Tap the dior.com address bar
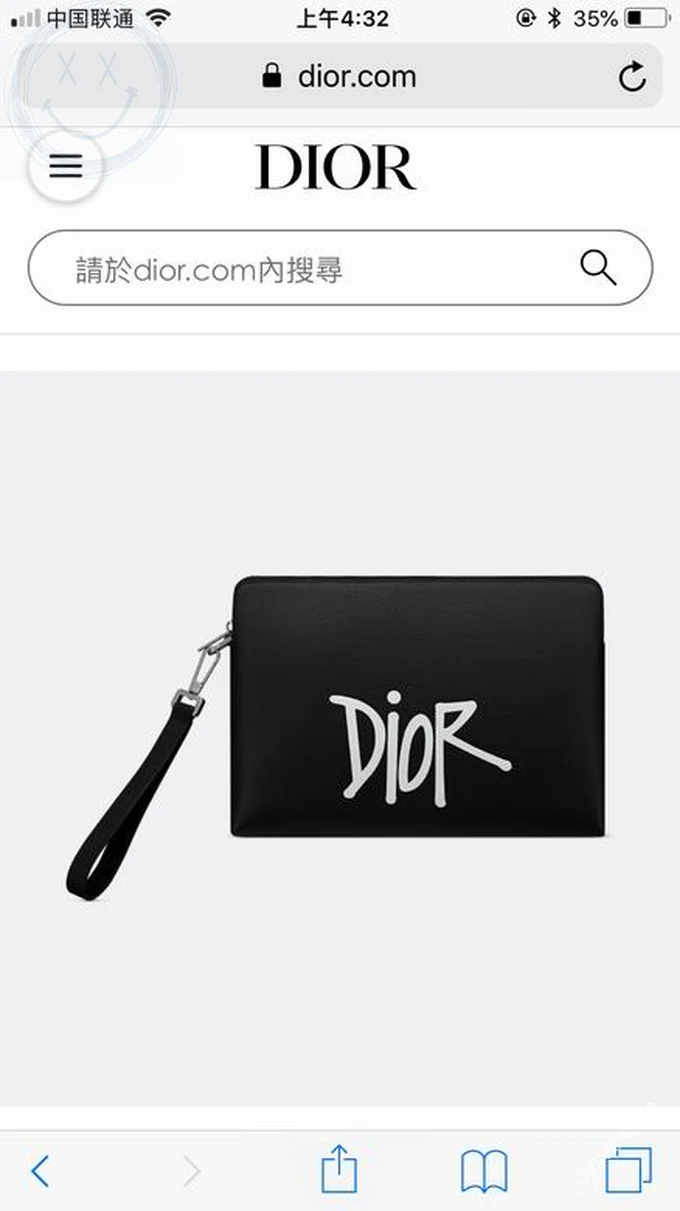This screenshot has height=1211, width=680. (x=340, y=77)
